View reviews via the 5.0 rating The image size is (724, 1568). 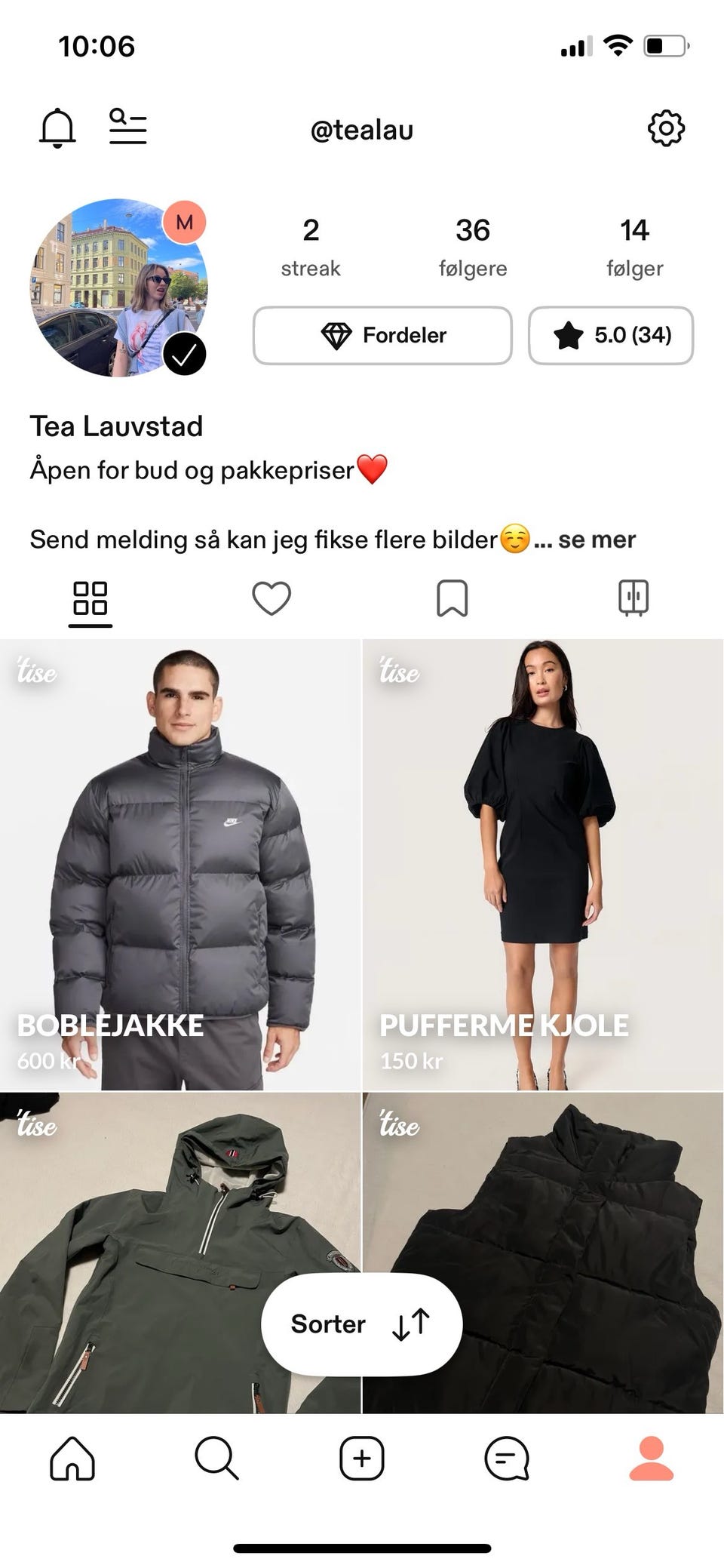tap(609, 335)
